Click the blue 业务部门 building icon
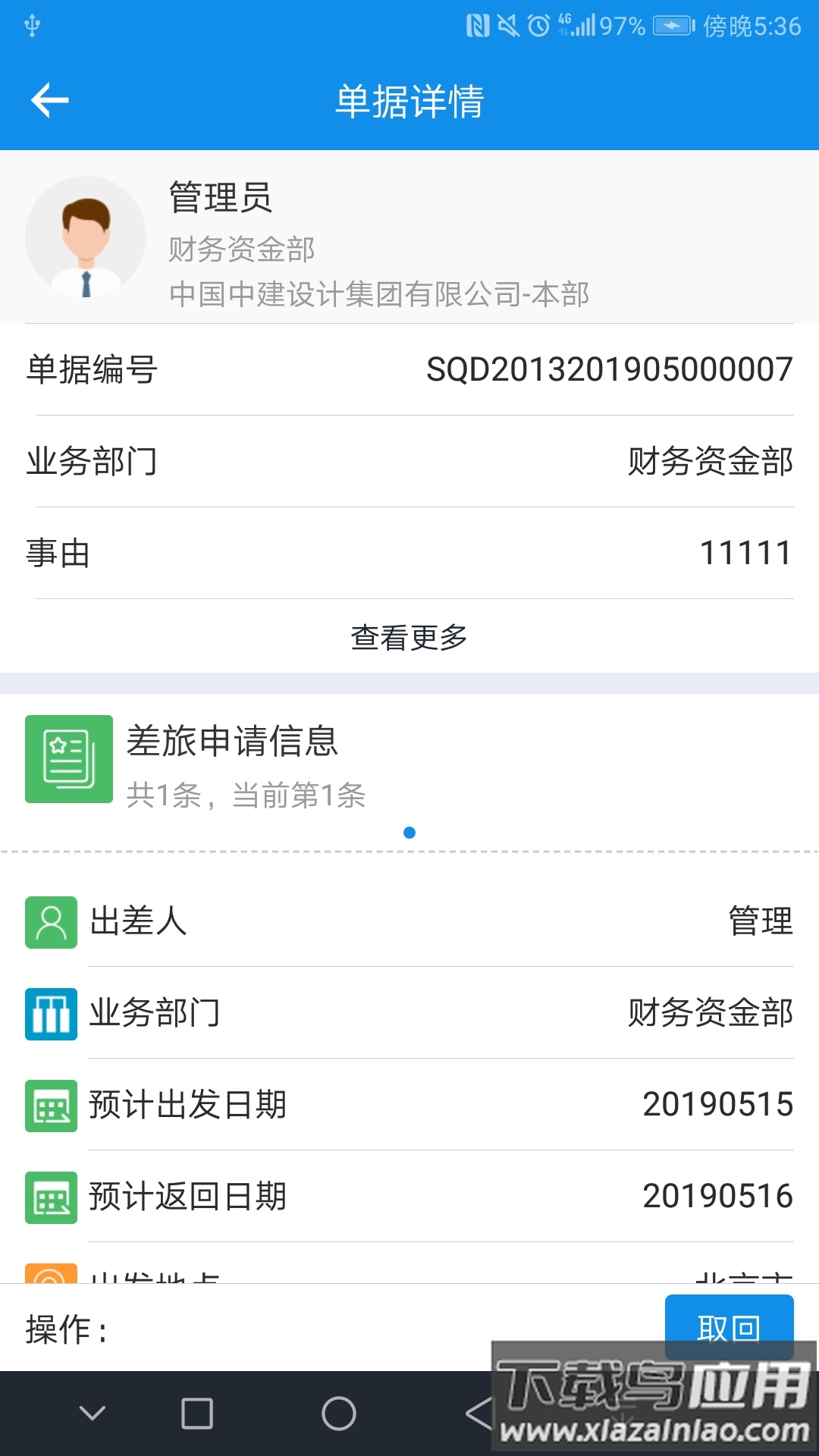This screenshot has height=1456, width=819. [50, 1015]
